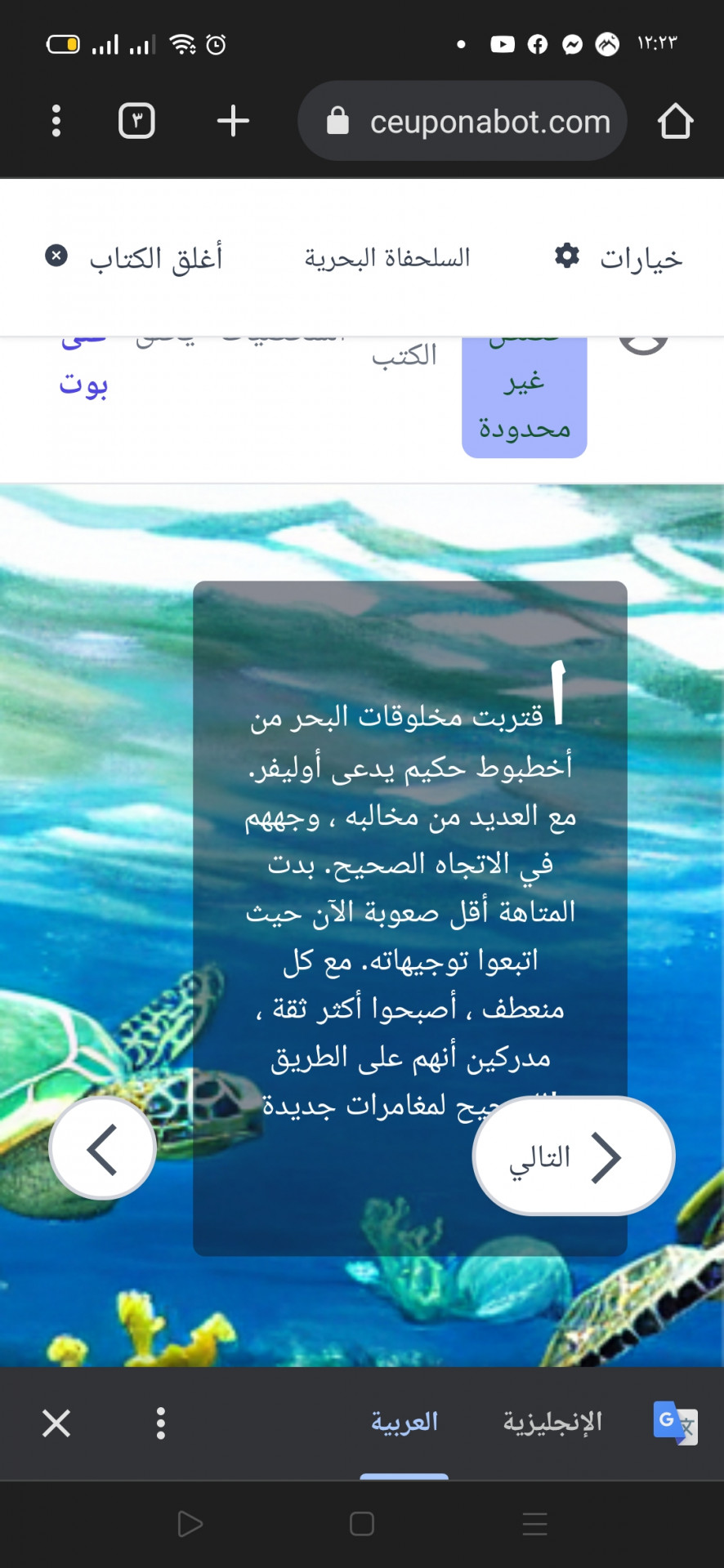Go to the next page with التالي

click(x=573, y=1156)
